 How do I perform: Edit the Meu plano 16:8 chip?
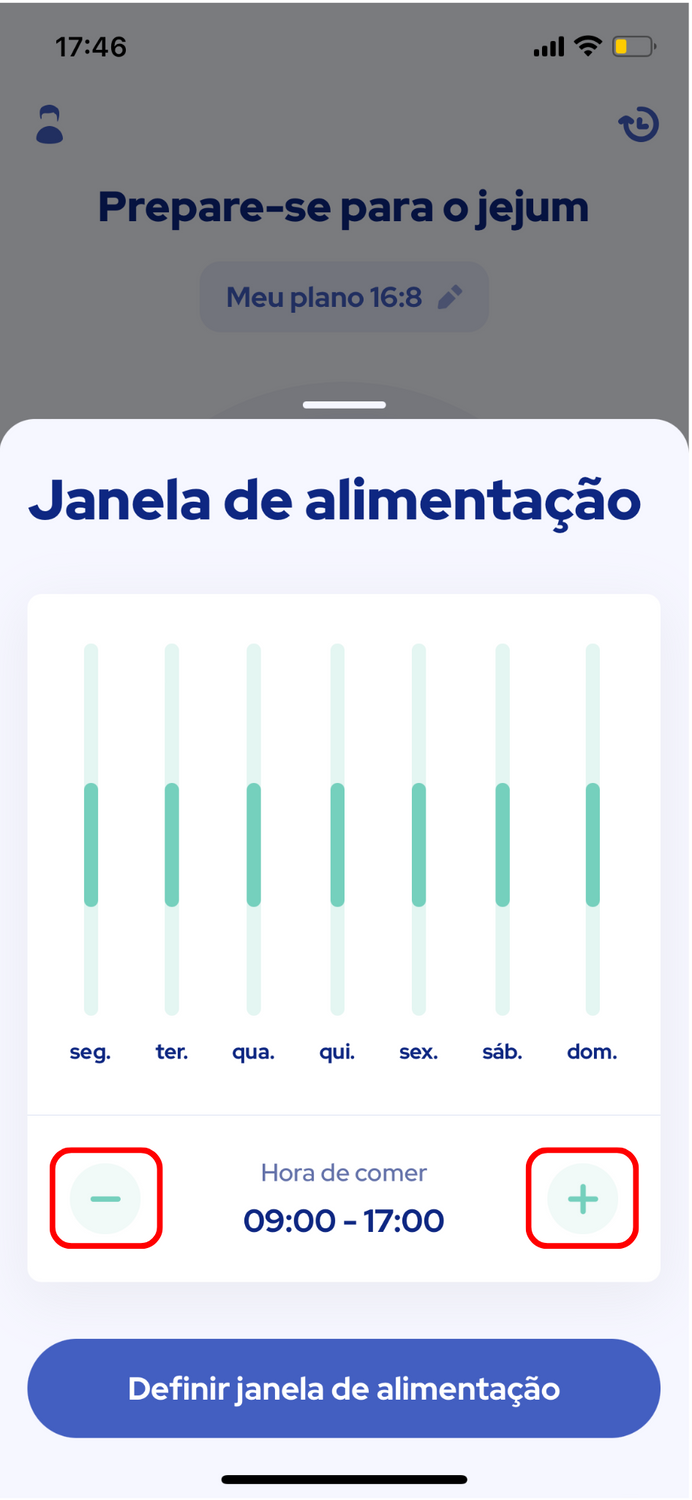point(344,297)
